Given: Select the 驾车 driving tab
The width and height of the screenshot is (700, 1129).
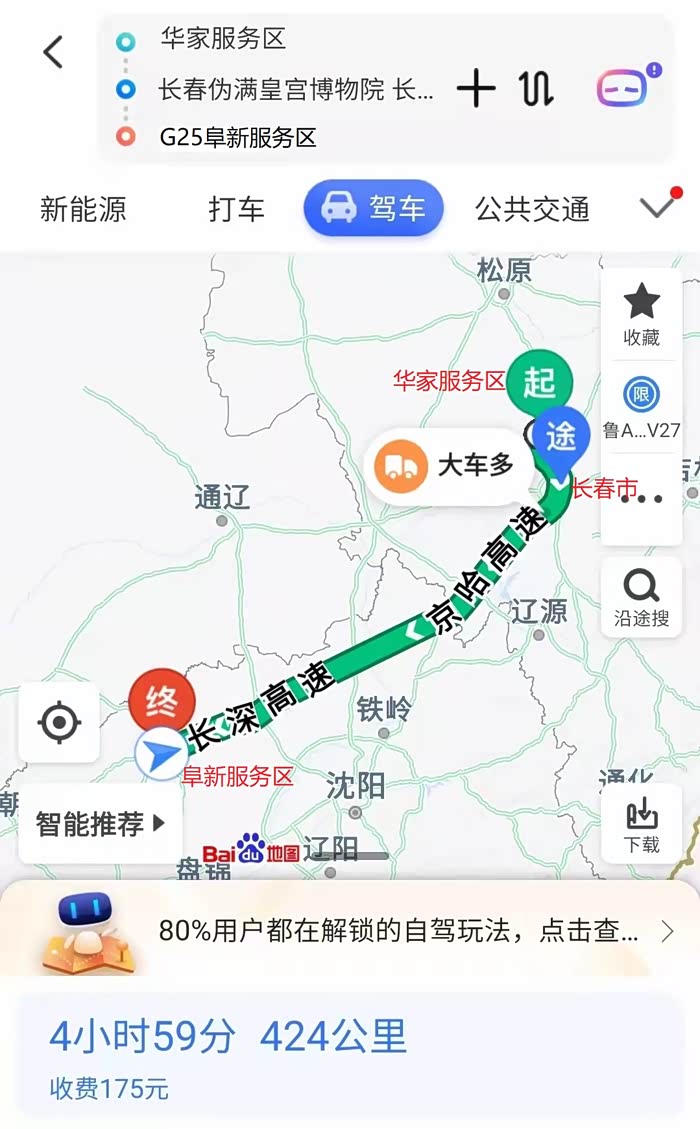Looking at the screenshot, I should [x=374, y=208].
